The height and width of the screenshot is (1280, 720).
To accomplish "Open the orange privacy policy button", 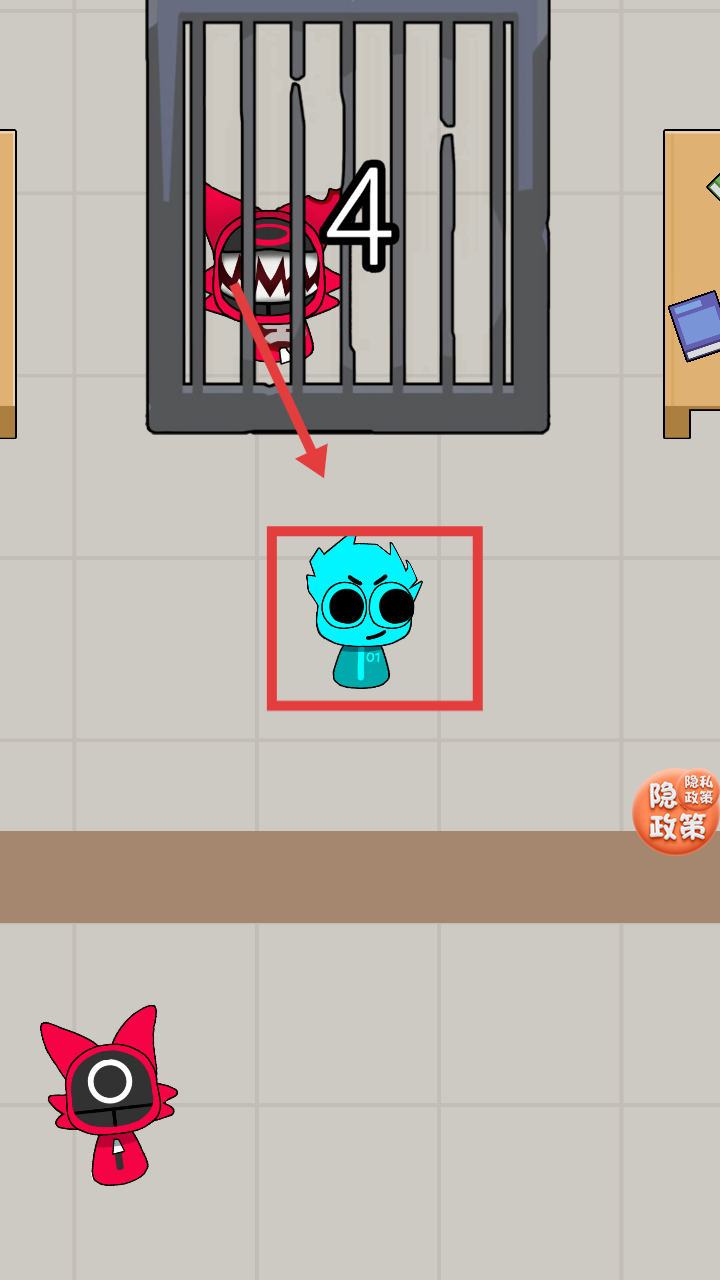I will click(x=677, y=811).
